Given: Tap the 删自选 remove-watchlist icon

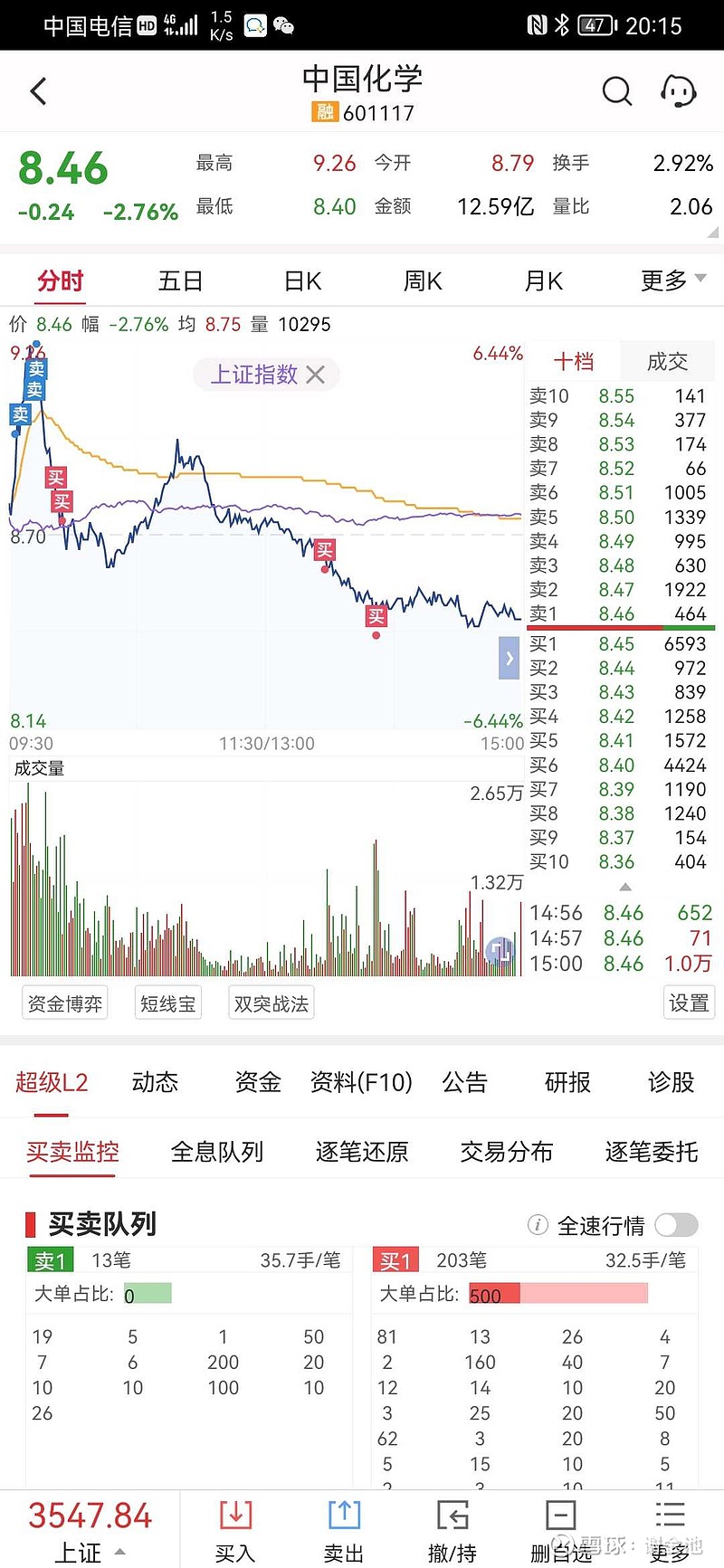Looking at the screenshot, I should pyautogui.click(x=561, y=1529).
